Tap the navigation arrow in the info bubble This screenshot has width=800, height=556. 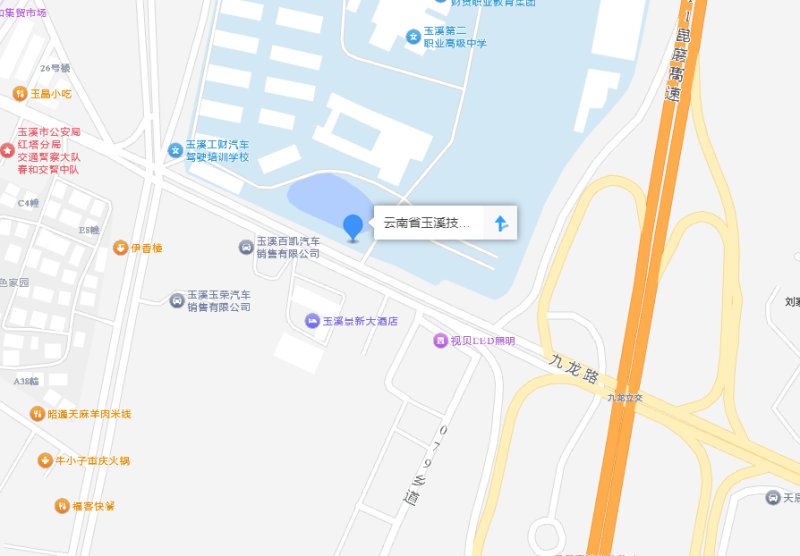(x=501, y=223)
